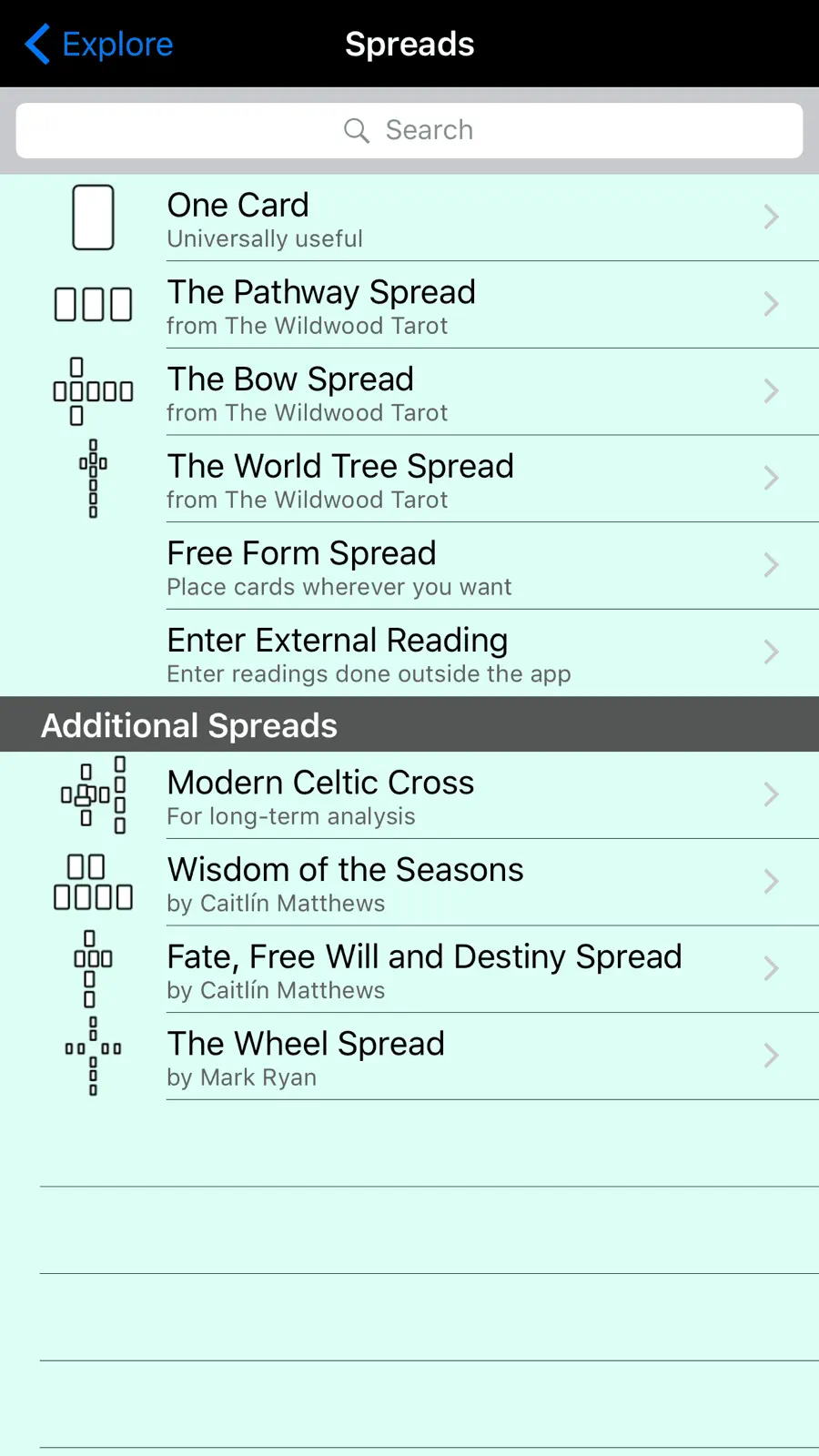Choose Fate, Free Will and Destiny Spread

coord(409,969)
